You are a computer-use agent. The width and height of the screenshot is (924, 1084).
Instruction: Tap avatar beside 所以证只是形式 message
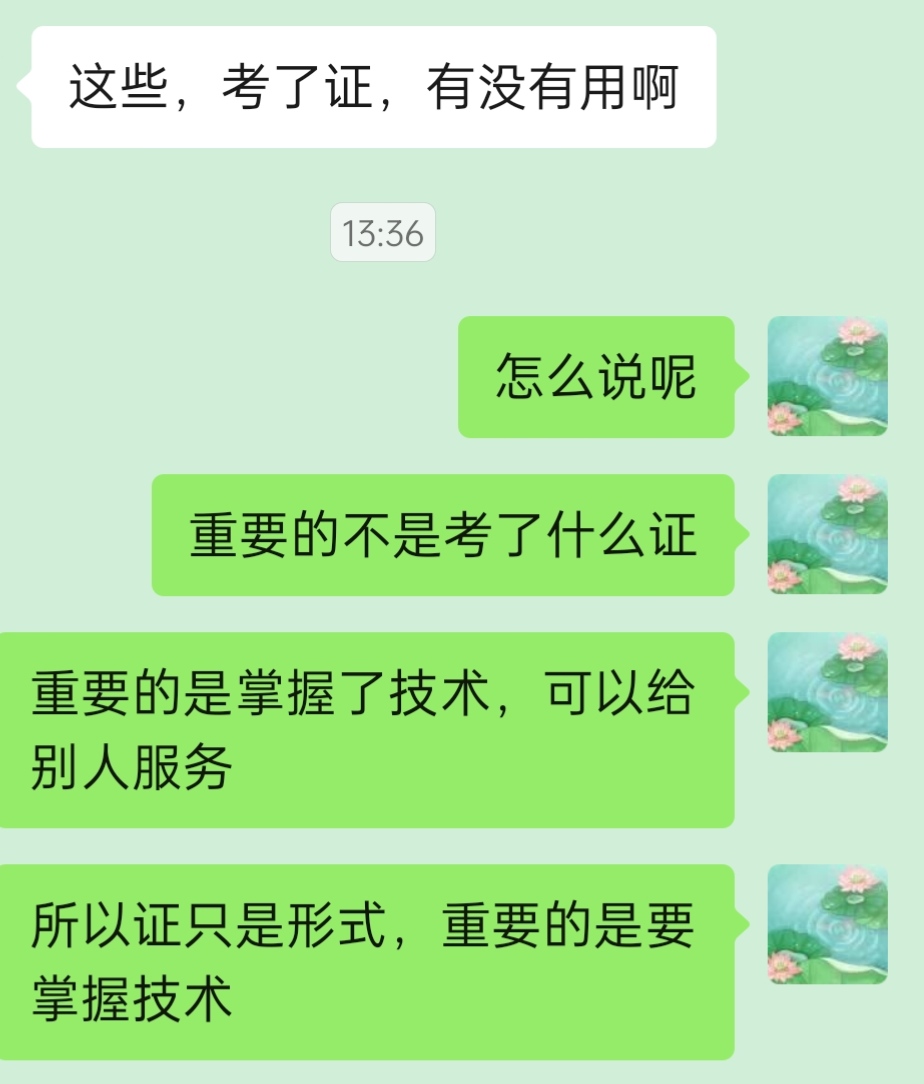(827, 924)
